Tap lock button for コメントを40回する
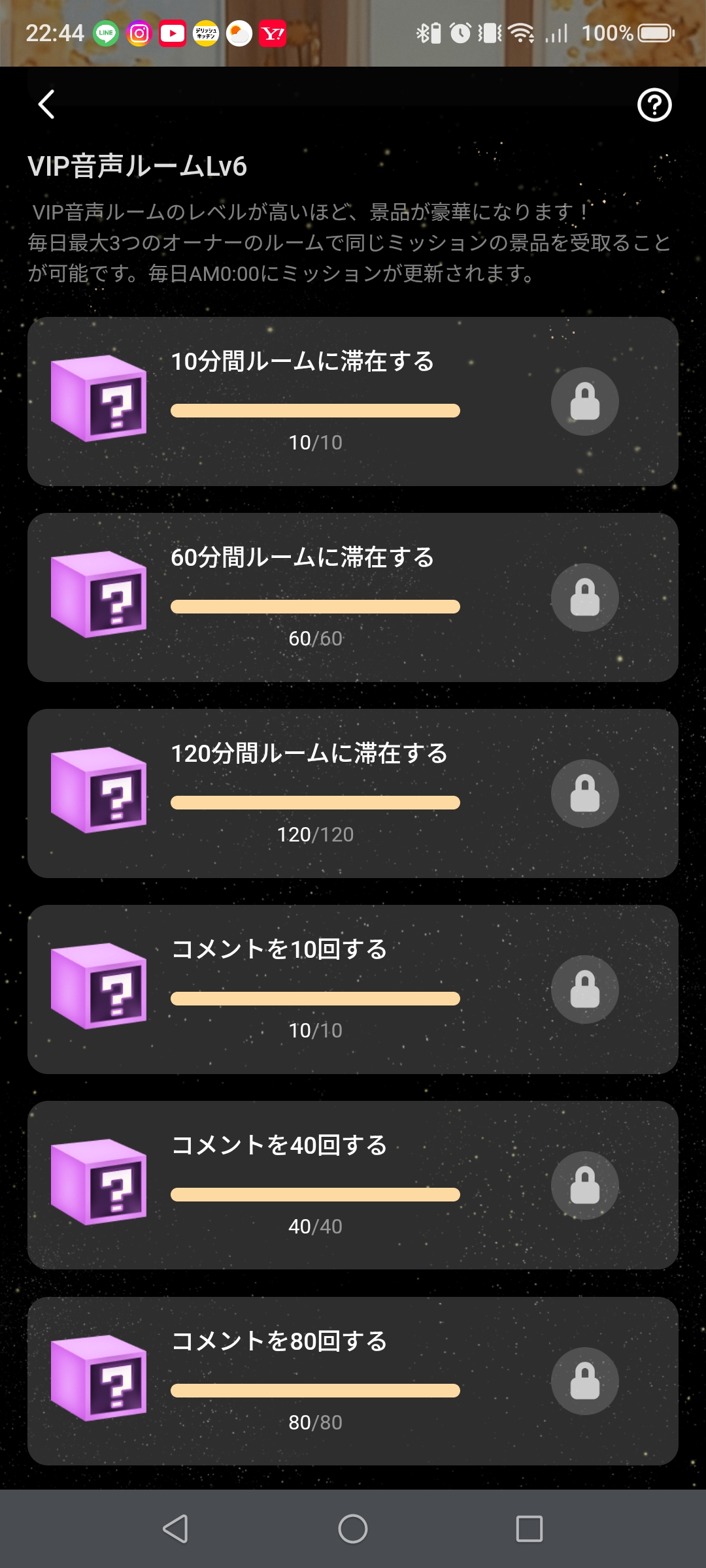The width and height of the screenshot is (706, 1568). [x=584, y=1185]
